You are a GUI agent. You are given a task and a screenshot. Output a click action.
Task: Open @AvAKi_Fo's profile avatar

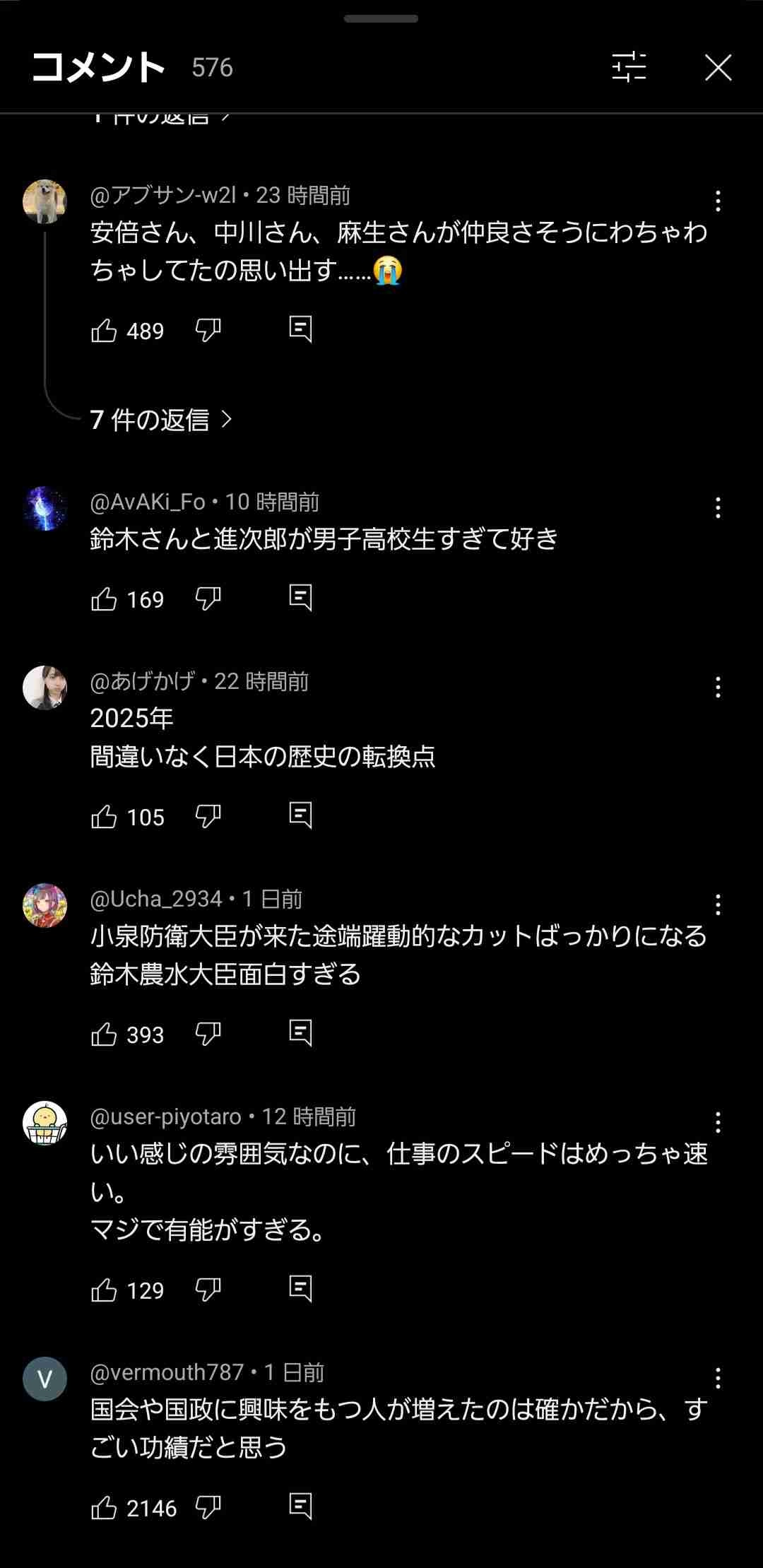click(x=45, y=508)
